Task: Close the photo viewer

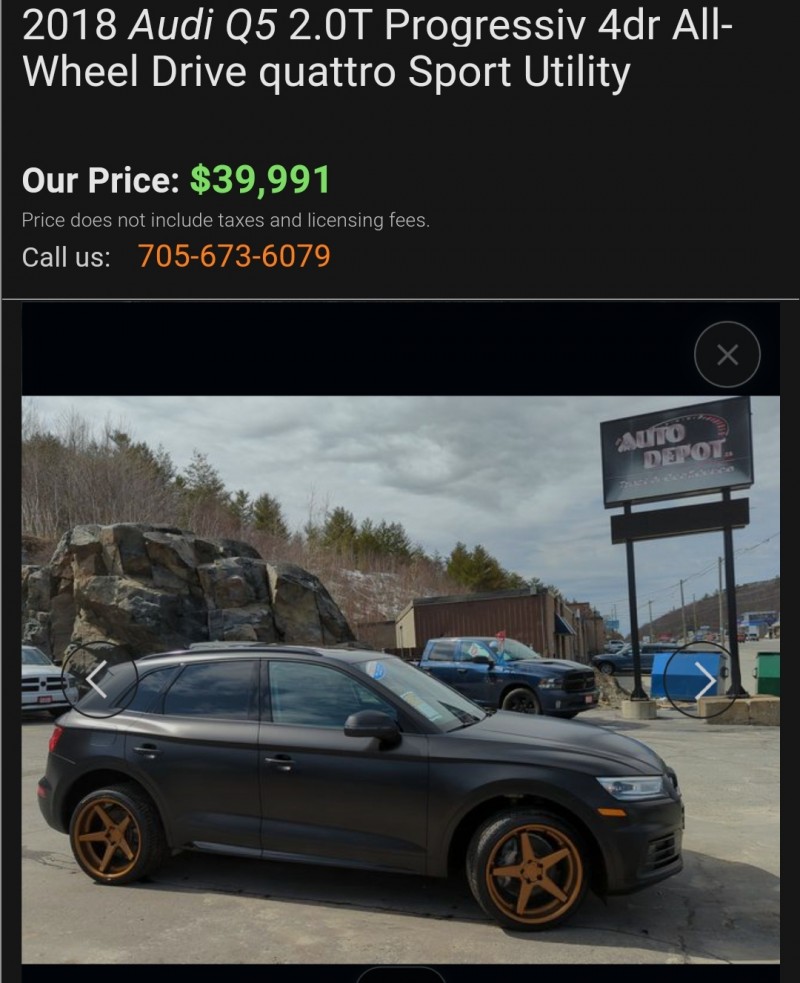Action: click(x=727, y=355)
